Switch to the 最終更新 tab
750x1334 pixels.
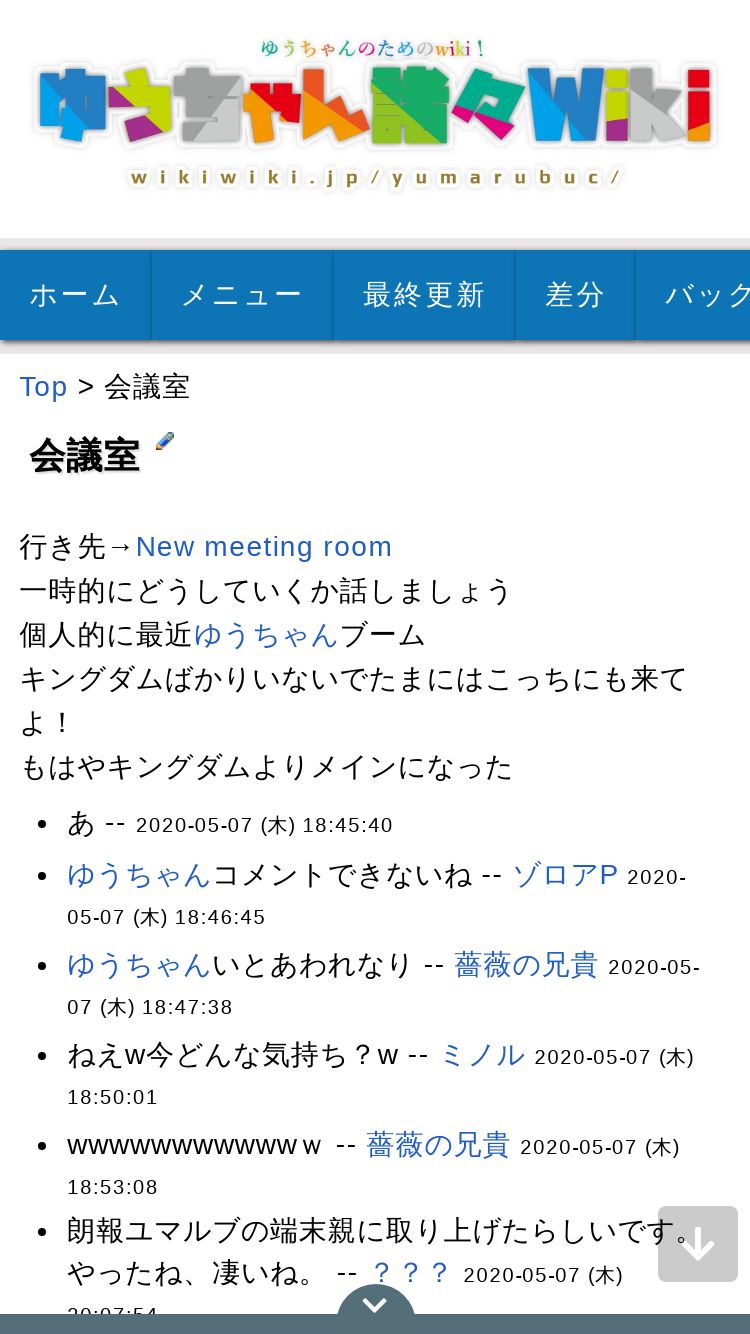(x=424, y=295)
